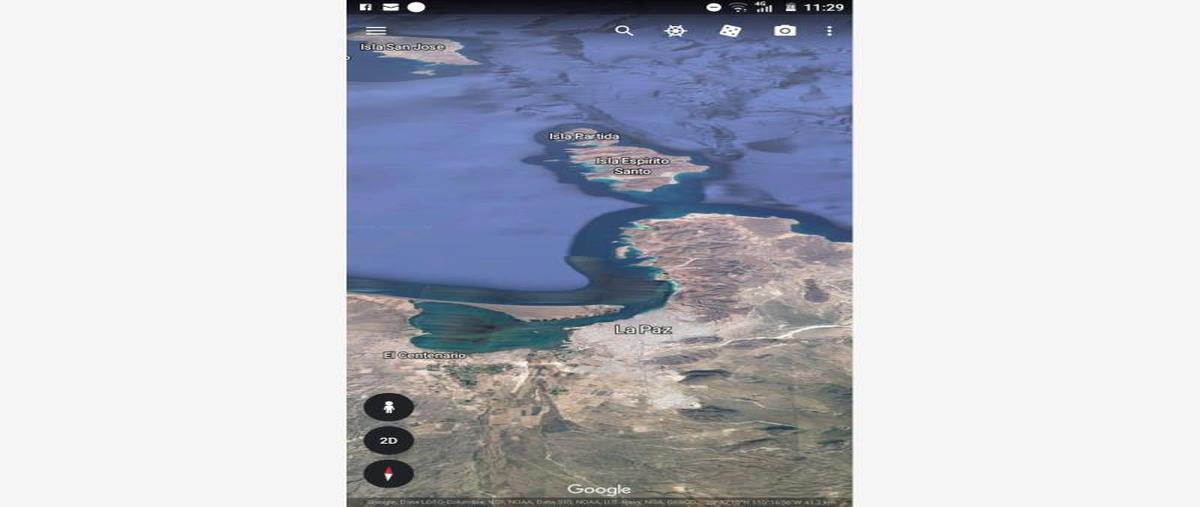
Task: Switch to 2D view
Action: click(388, 440)
